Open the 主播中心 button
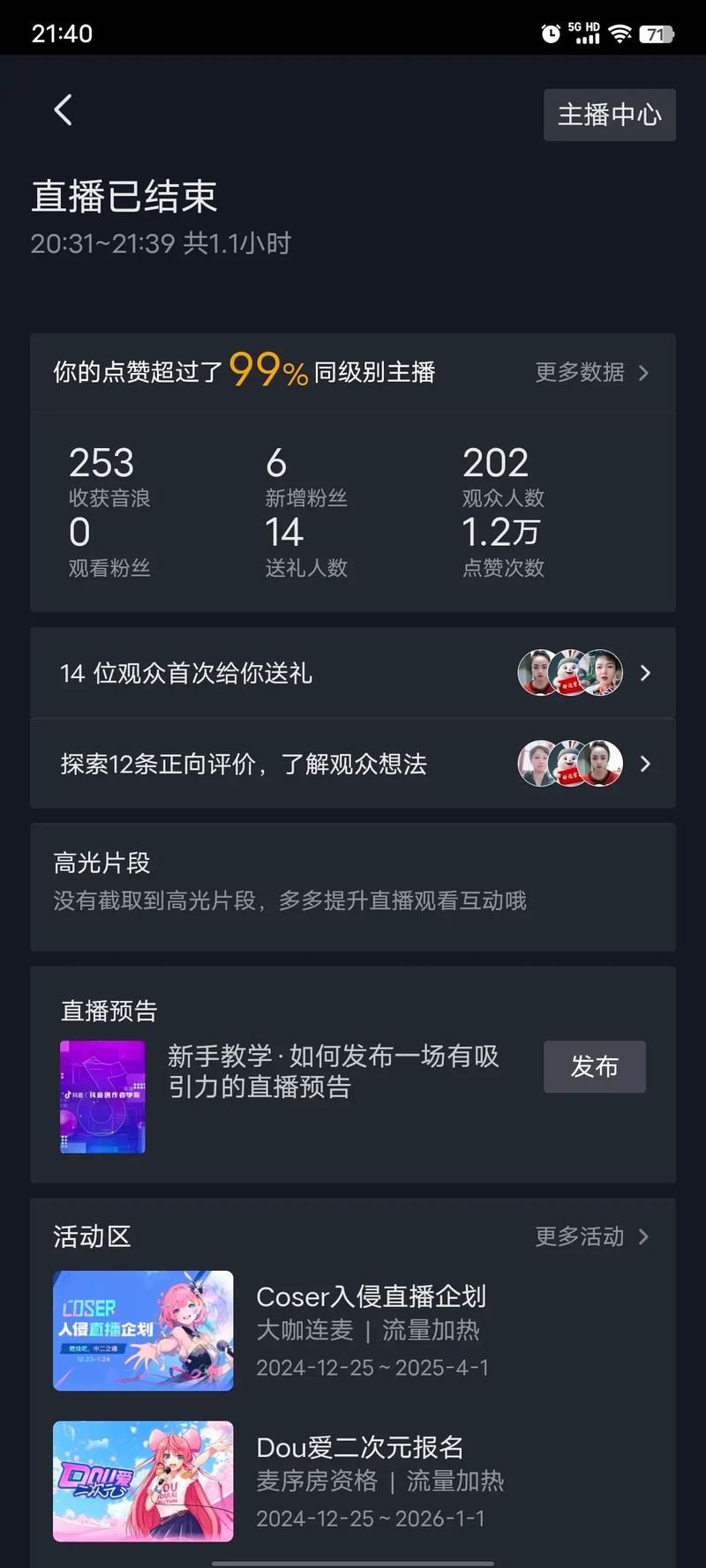The image size is (706, 1568). pyautogui.click(x=609, y=115)
